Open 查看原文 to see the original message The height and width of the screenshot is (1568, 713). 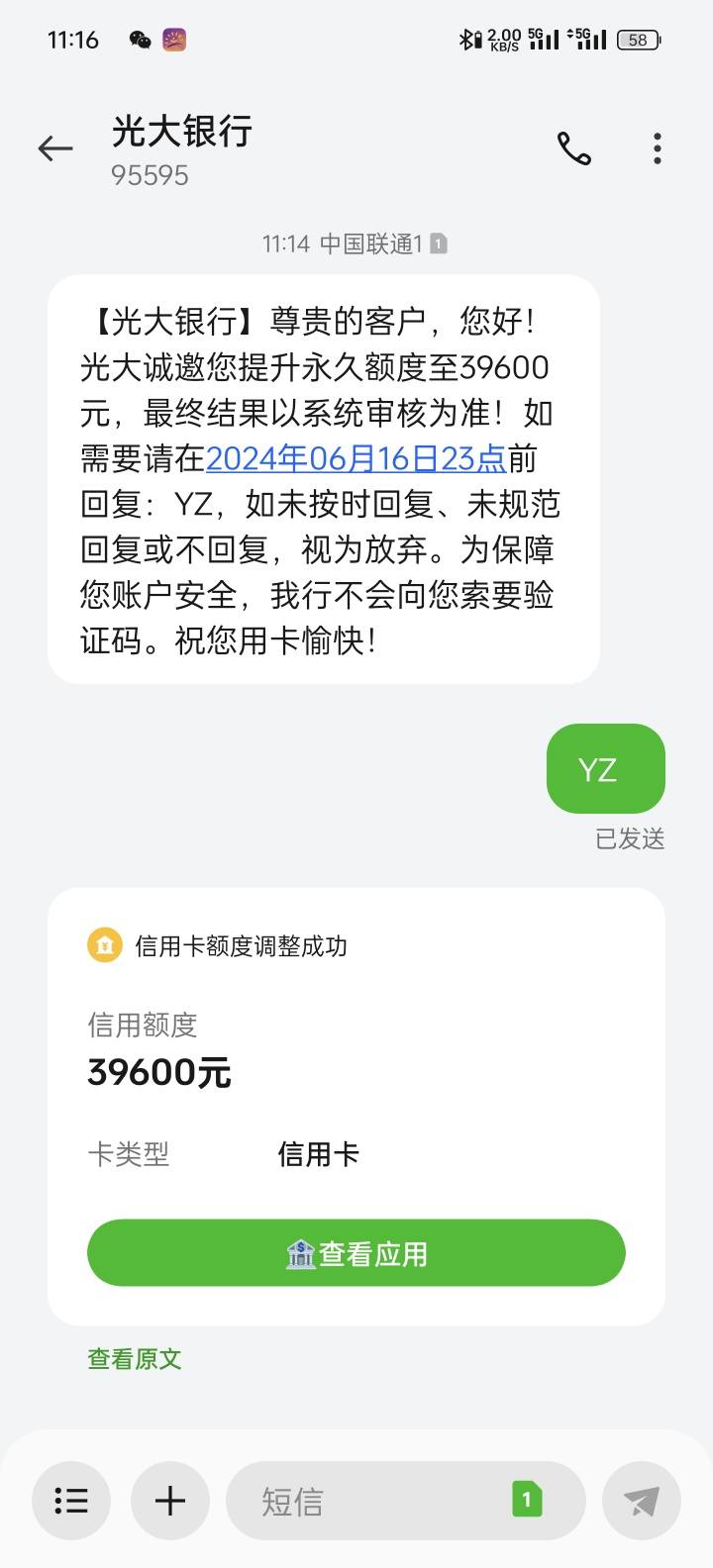pyautogui.click(x=135, y=1359)
